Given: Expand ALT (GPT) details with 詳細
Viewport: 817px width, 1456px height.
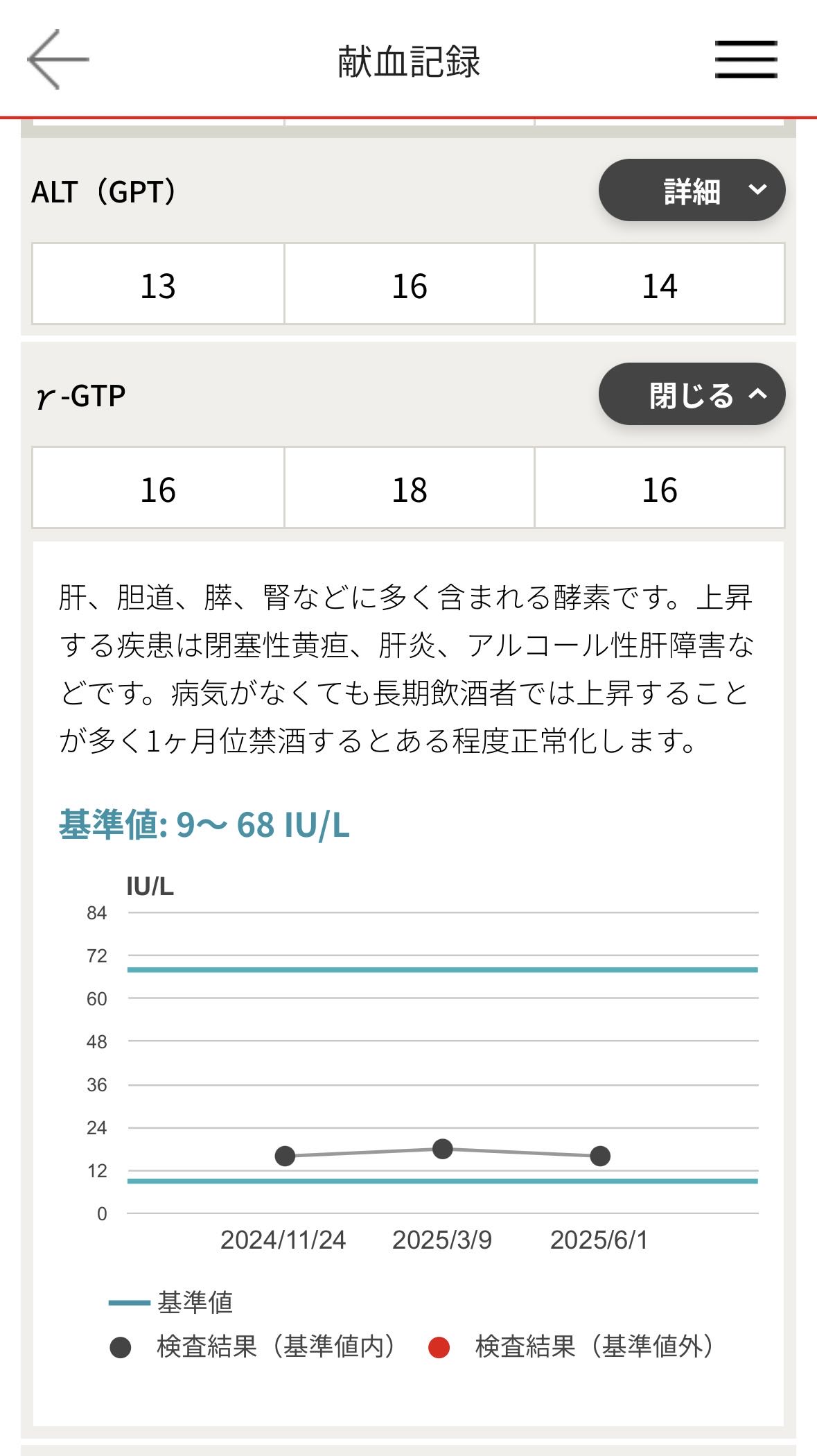Looking at the screenshot, I should coord(692,190).
